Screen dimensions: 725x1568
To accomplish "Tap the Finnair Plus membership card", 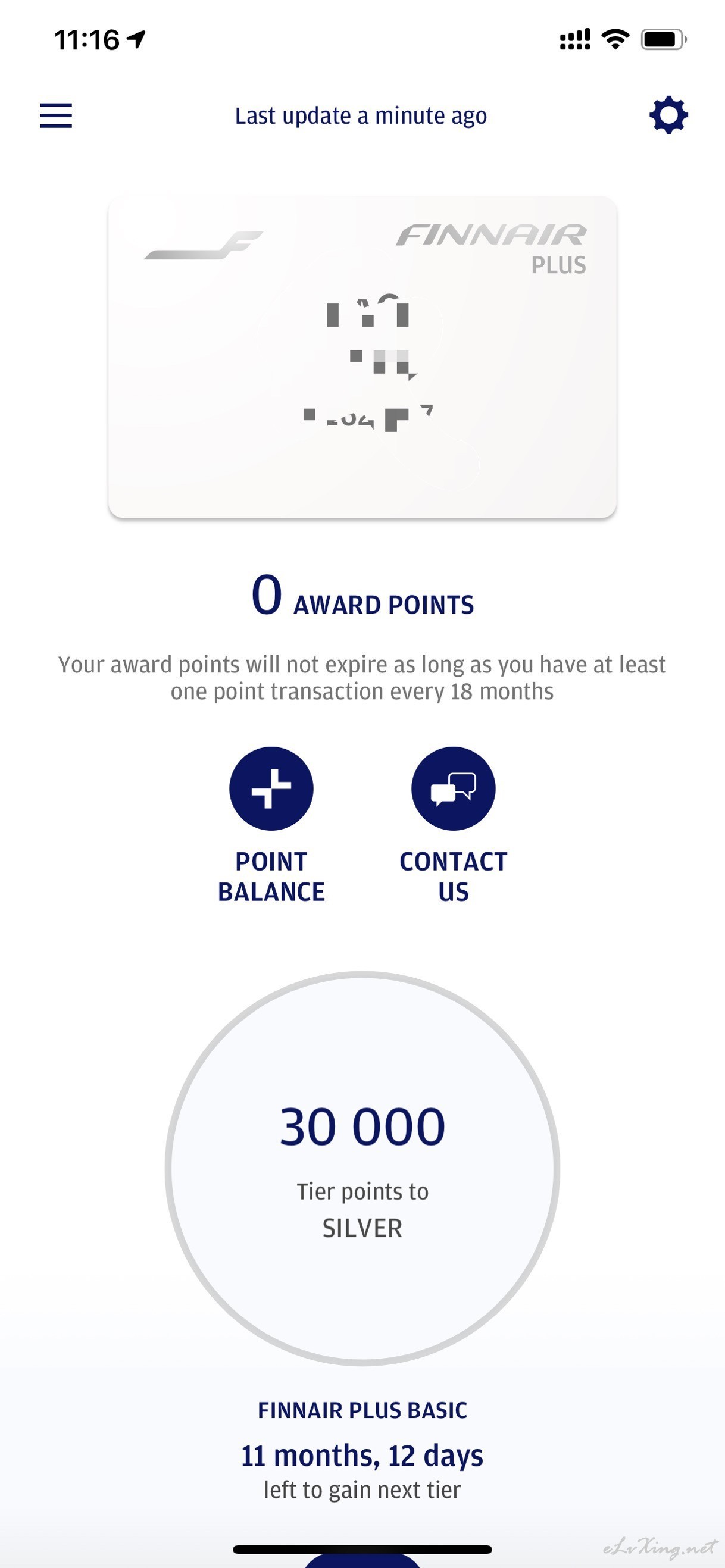I will tap(362, 357).
